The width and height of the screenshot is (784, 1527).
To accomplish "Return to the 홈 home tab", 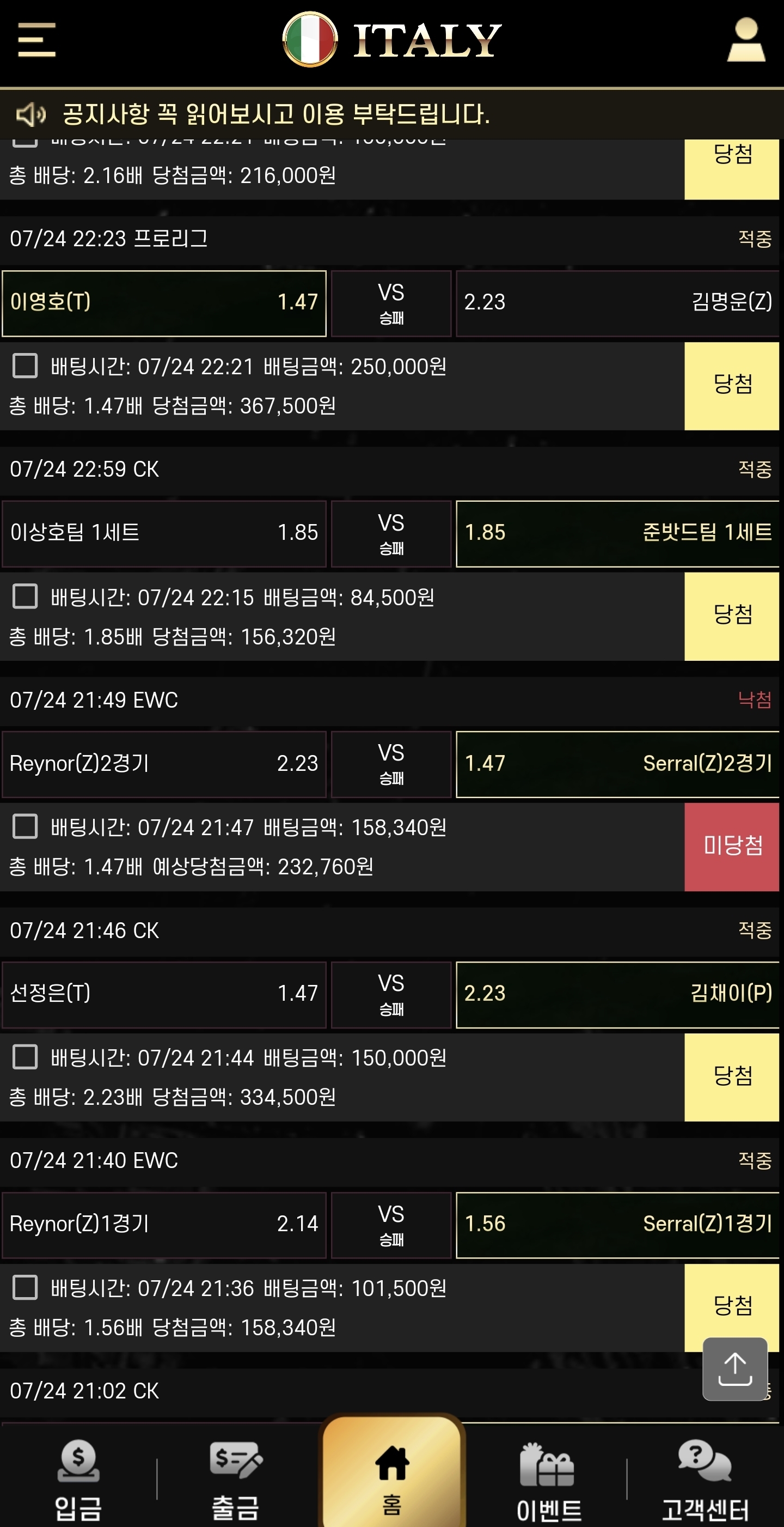I will pyautogui.click(x=391, y=1473).
